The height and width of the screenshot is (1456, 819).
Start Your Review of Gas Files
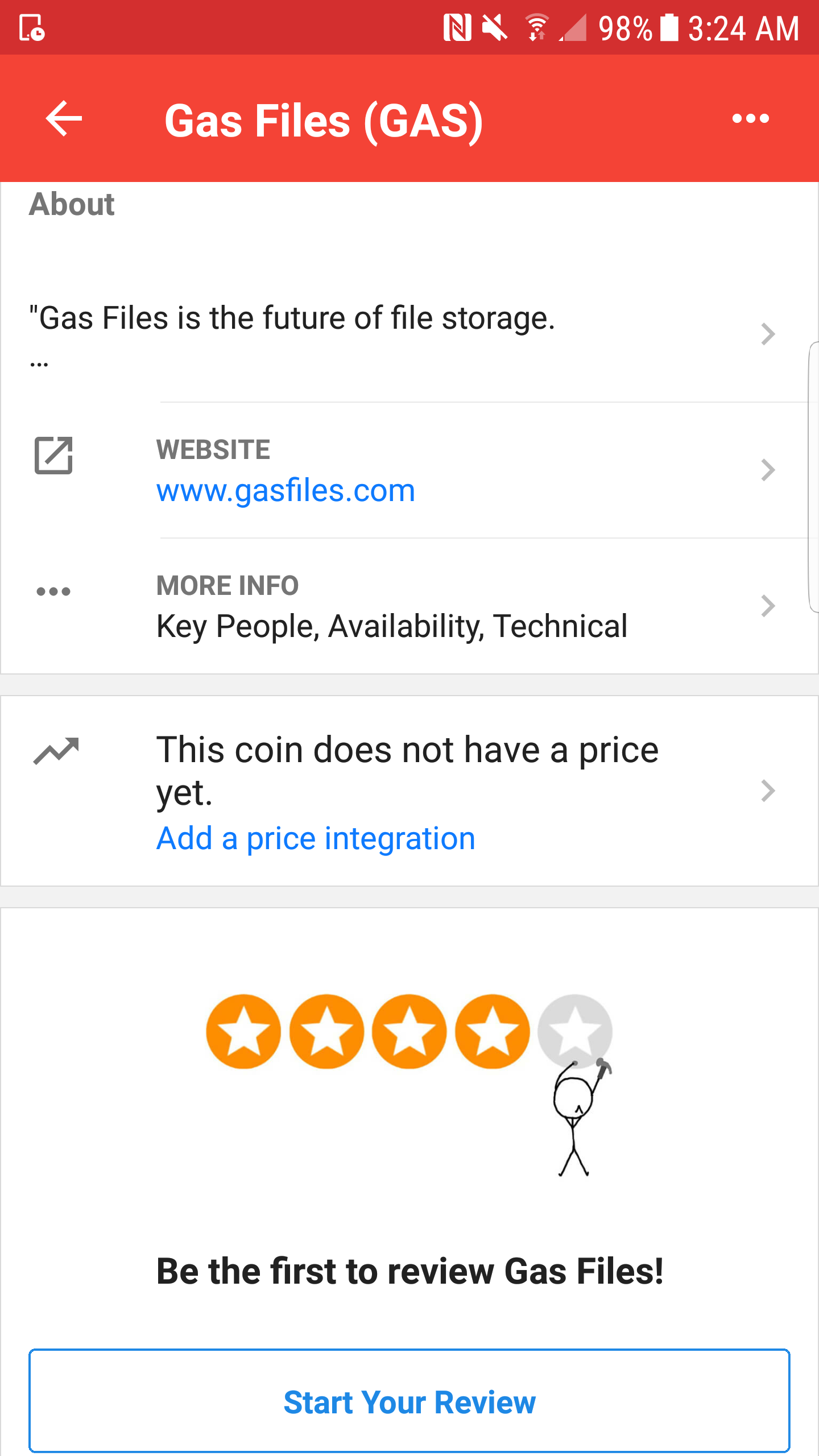click(x=409, y=1401)
